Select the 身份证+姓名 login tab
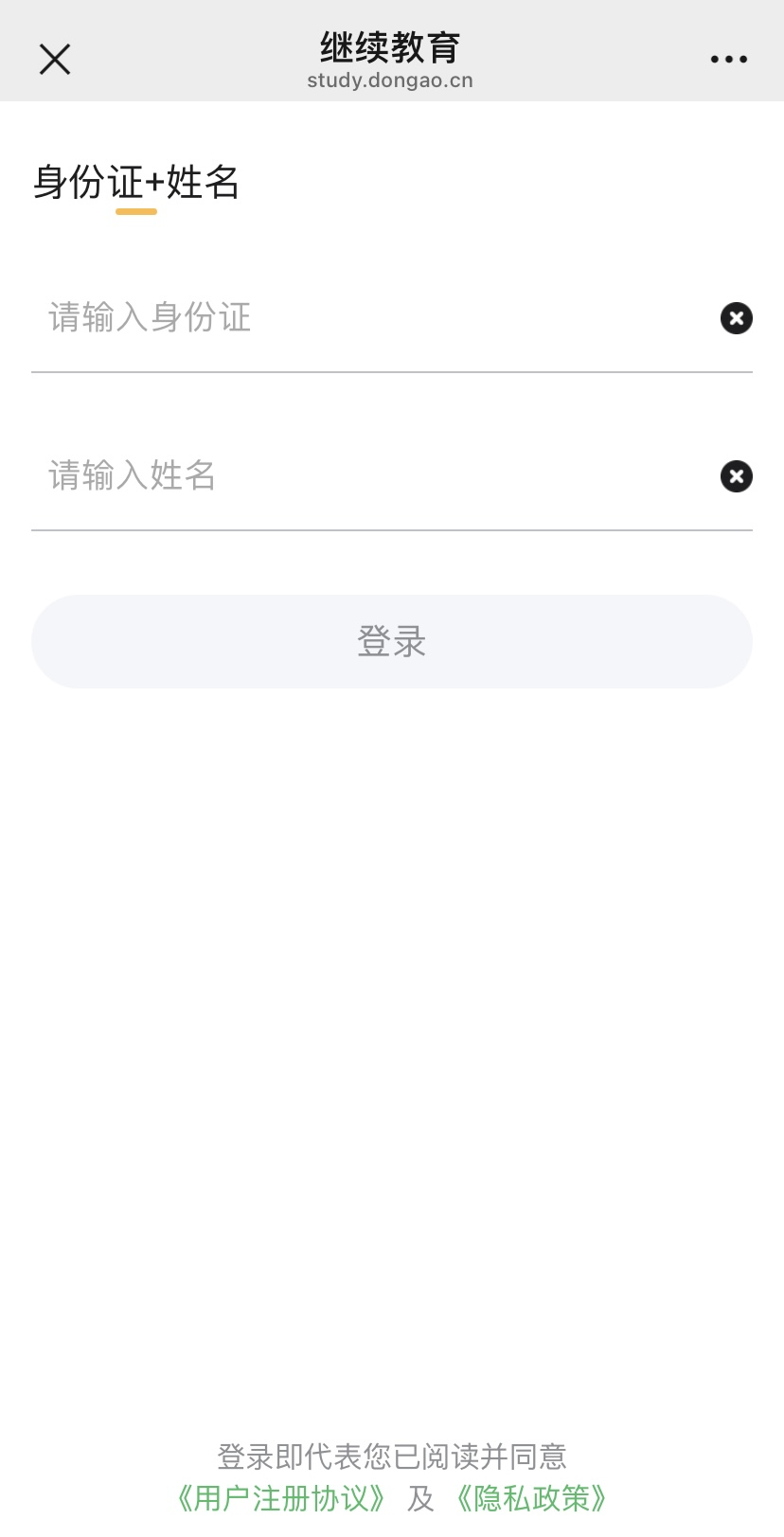Screen dimensions: 784x1537 (x=136, y=182)
